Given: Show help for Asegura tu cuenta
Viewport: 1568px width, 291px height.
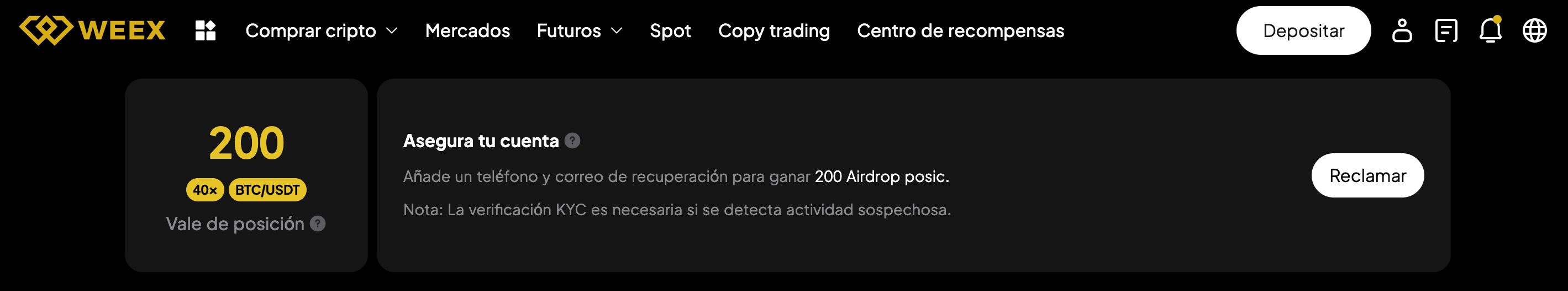Looking at the screenshot, I should click(572, 141).
